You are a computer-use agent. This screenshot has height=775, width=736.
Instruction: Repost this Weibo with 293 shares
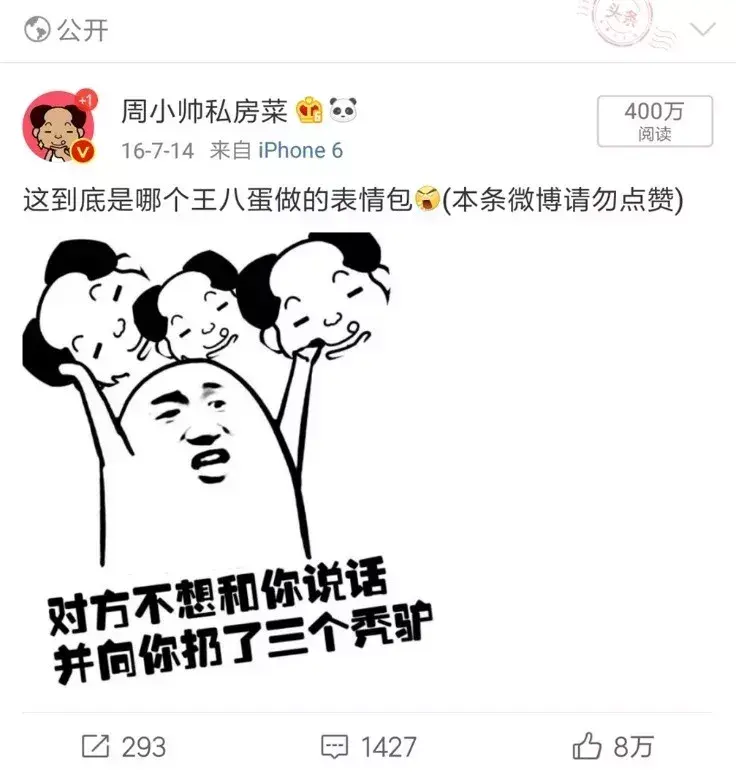[123, 746]
